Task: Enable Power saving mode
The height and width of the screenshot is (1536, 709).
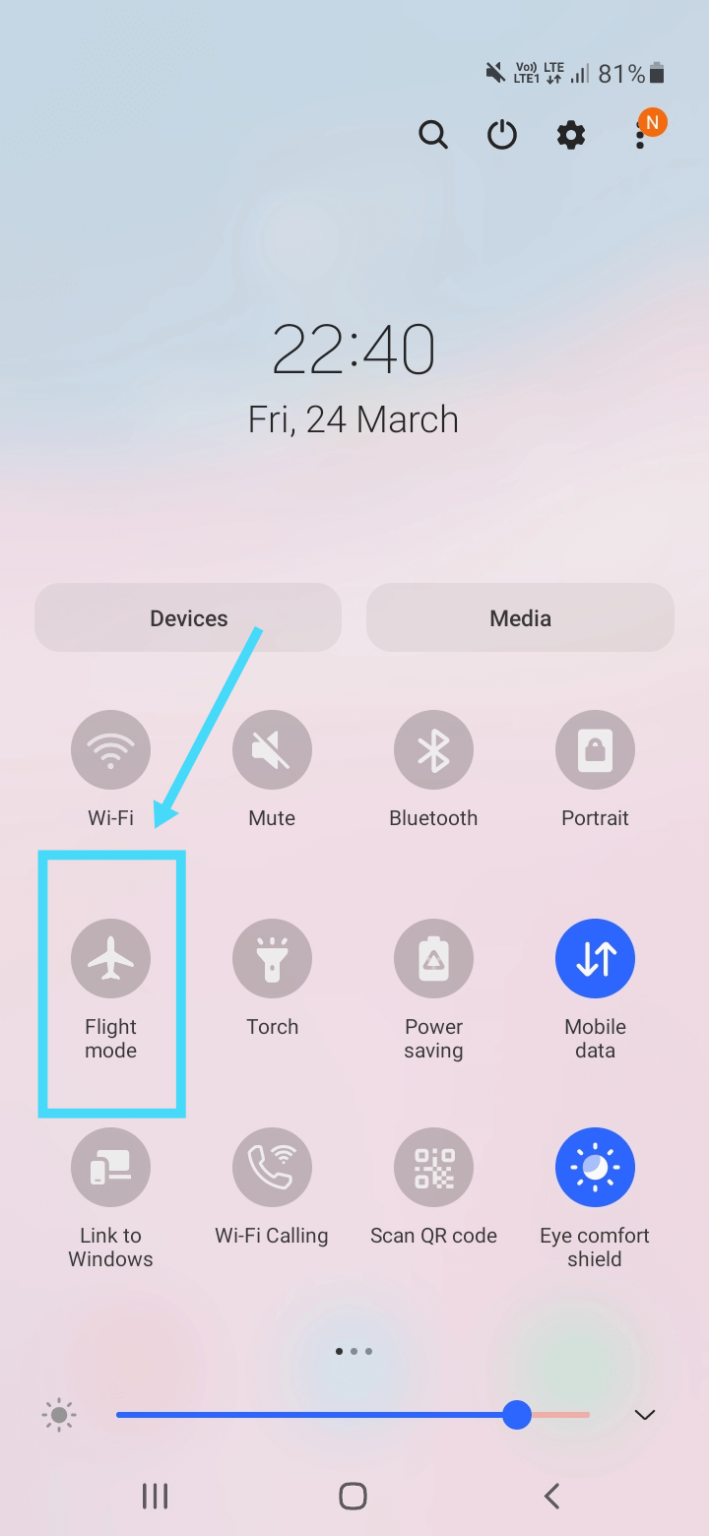Action: click(x=433, y=959)
